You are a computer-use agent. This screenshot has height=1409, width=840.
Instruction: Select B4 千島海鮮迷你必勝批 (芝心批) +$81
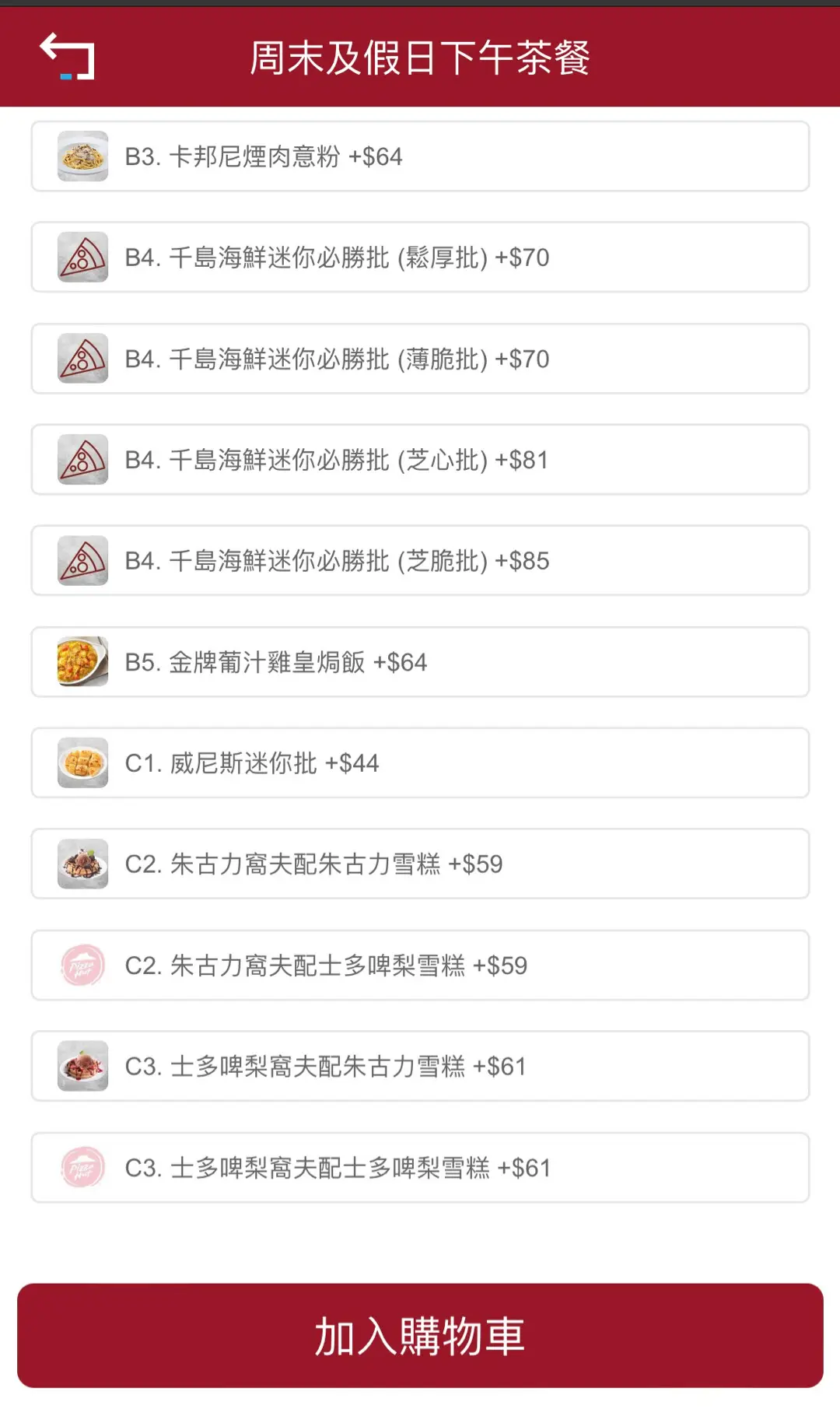[x=420, y=460]
